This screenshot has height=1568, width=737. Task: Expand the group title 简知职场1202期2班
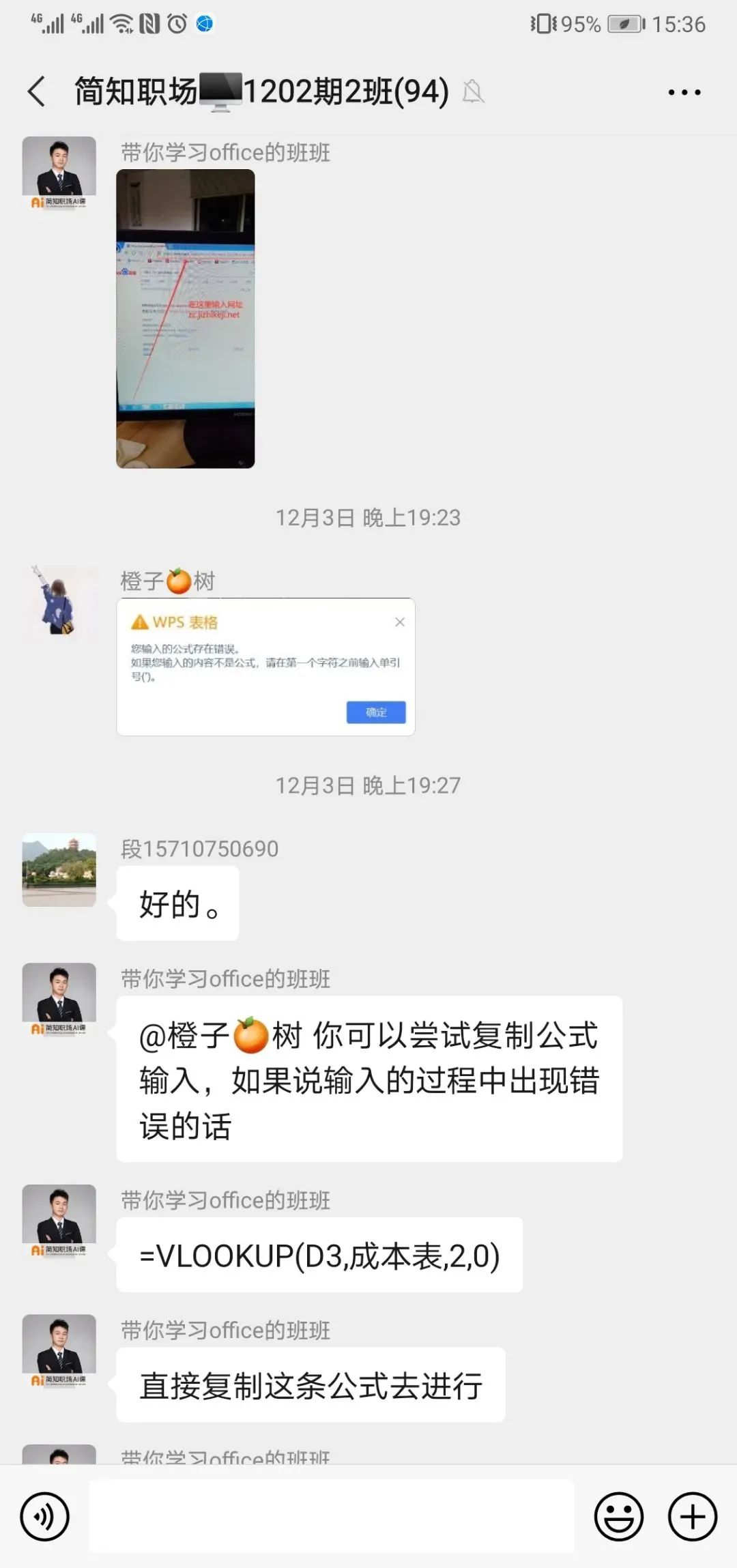pos(259,92)
